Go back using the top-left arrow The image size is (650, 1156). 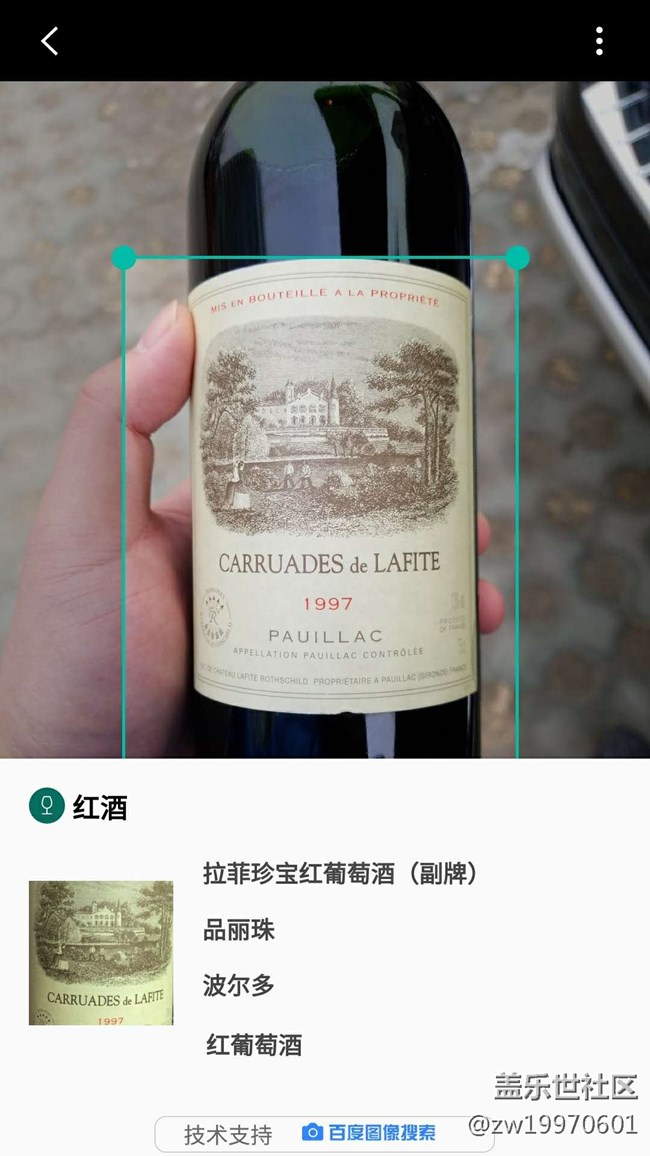pos(50,41)
